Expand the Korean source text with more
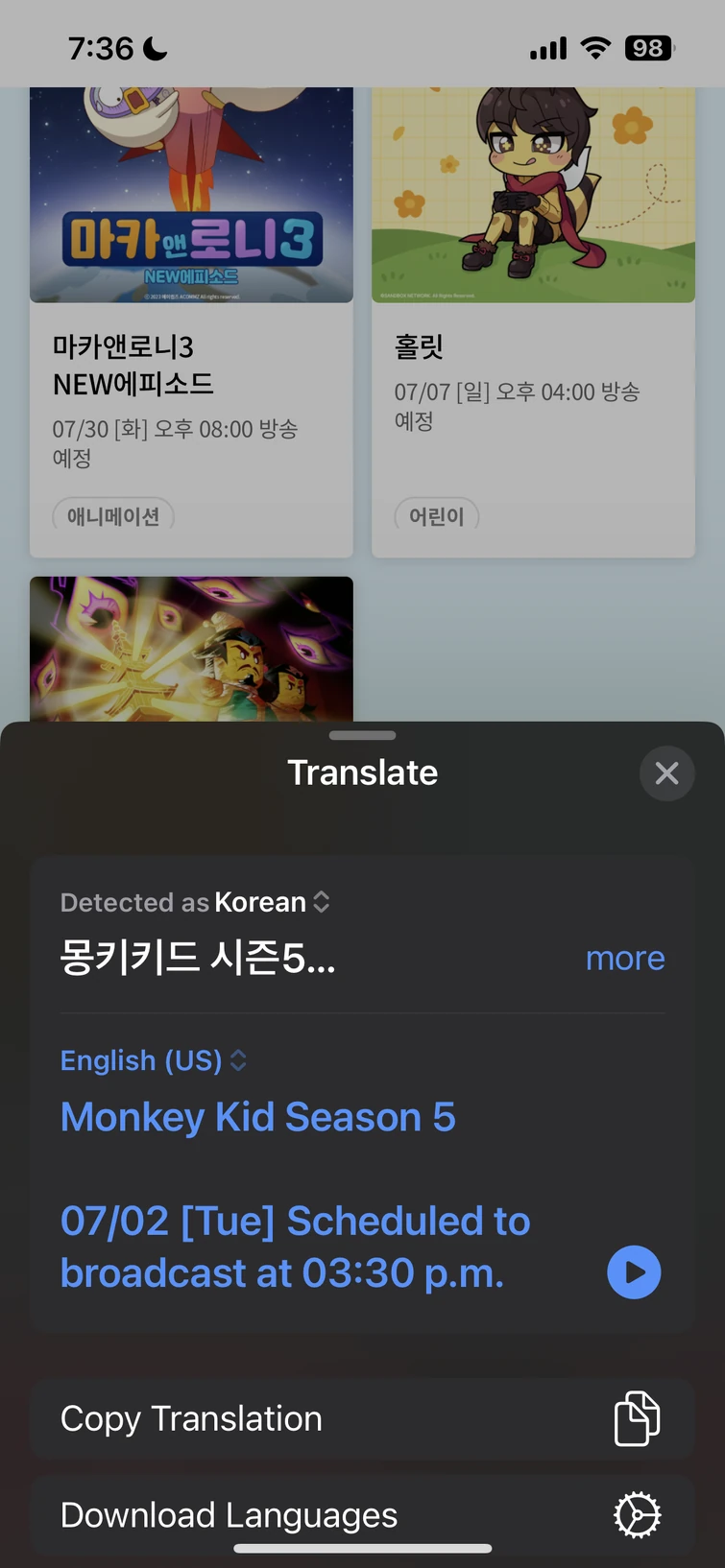The width and height of the screenshot is (725, 1568). [625, 958]
